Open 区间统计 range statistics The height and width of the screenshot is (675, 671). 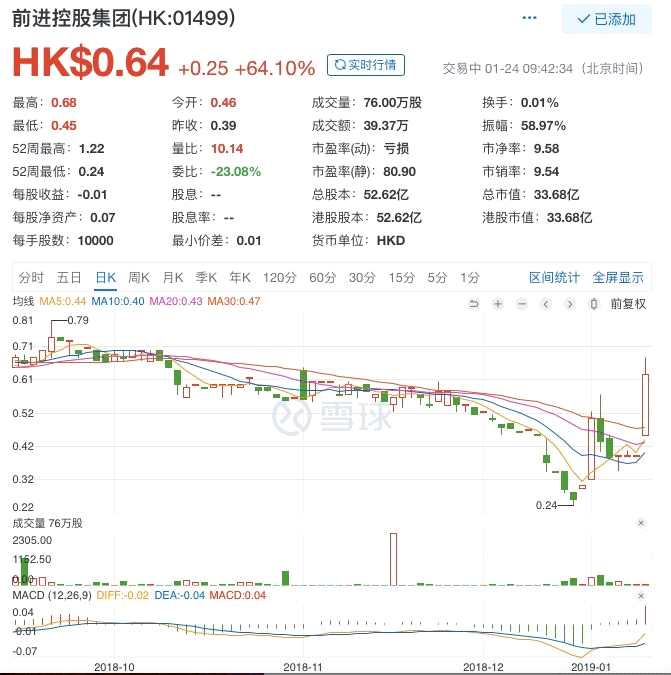554,277
